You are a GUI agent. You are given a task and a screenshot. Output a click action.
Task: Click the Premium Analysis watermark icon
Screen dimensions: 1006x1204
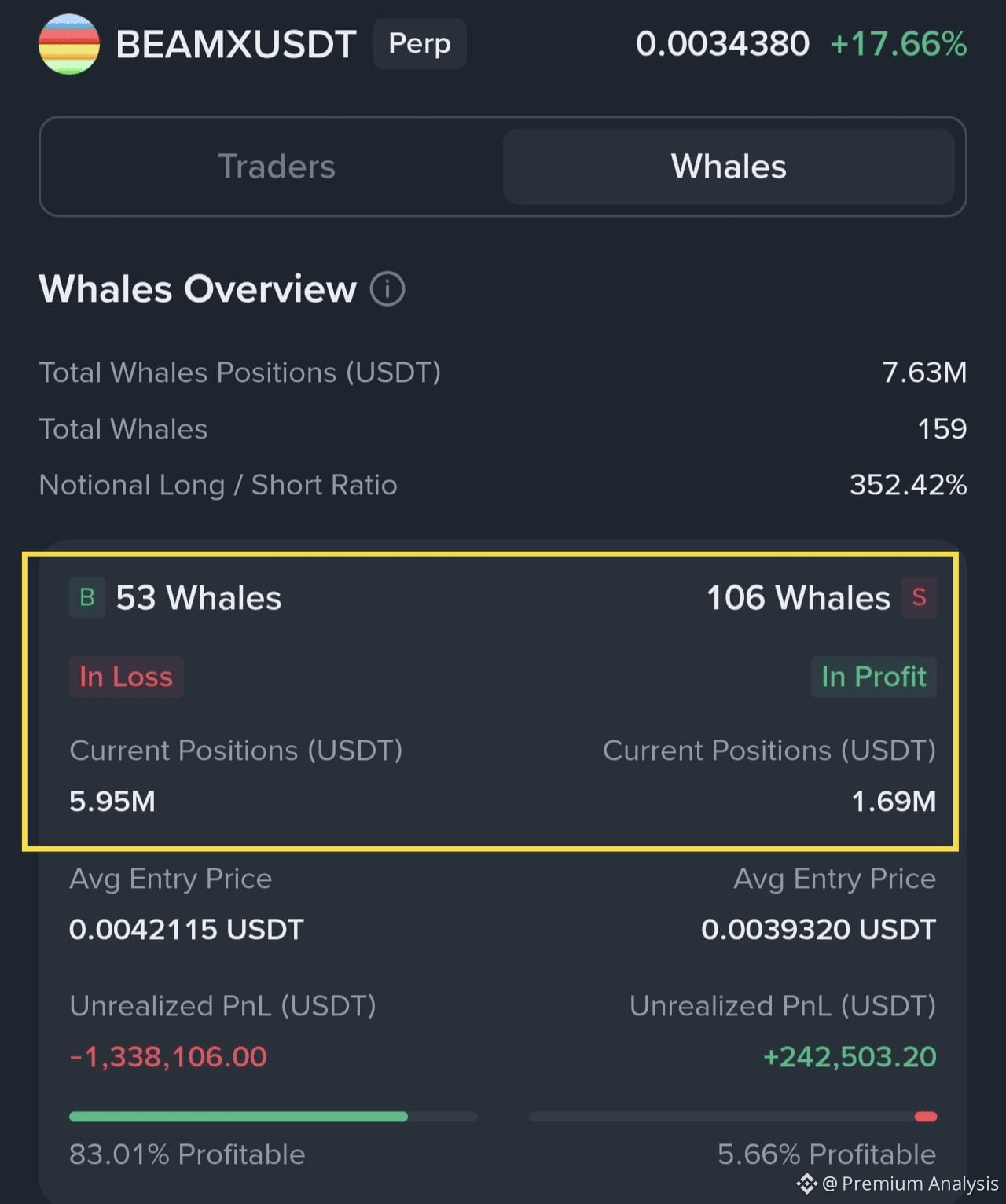coord(807,1183)
